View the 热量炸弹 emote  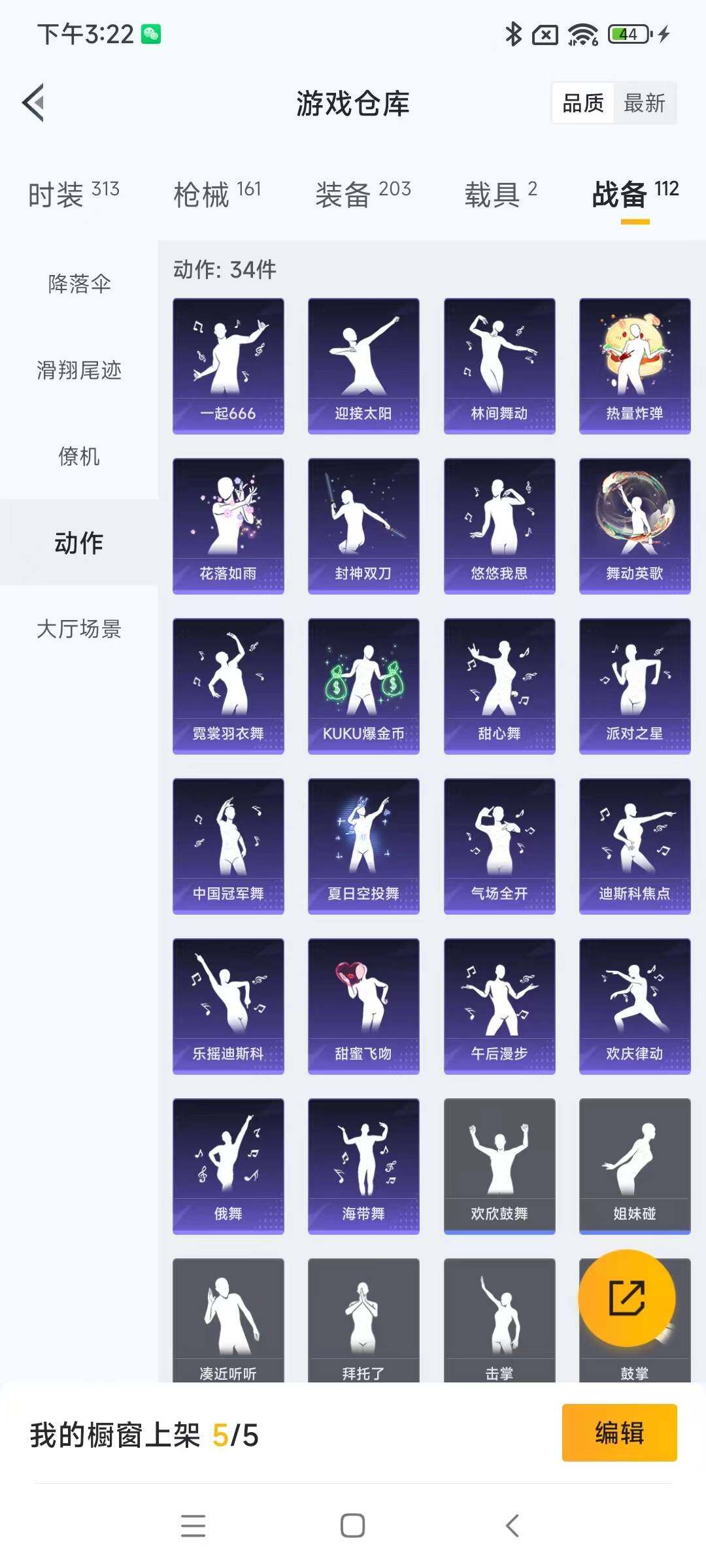(x=635, y=366)
